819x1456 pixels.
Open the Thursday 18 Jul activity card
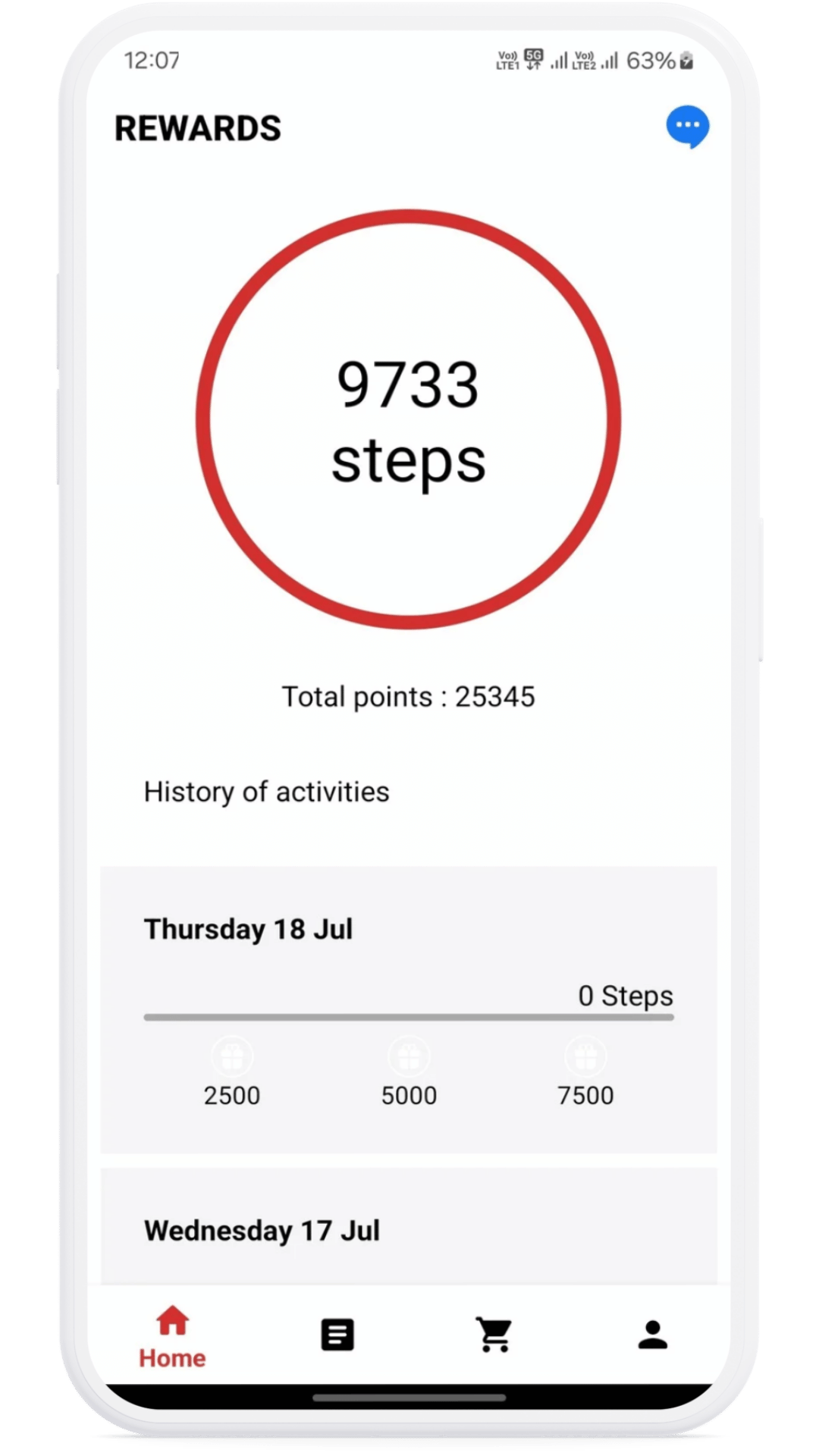[408, 1009]
